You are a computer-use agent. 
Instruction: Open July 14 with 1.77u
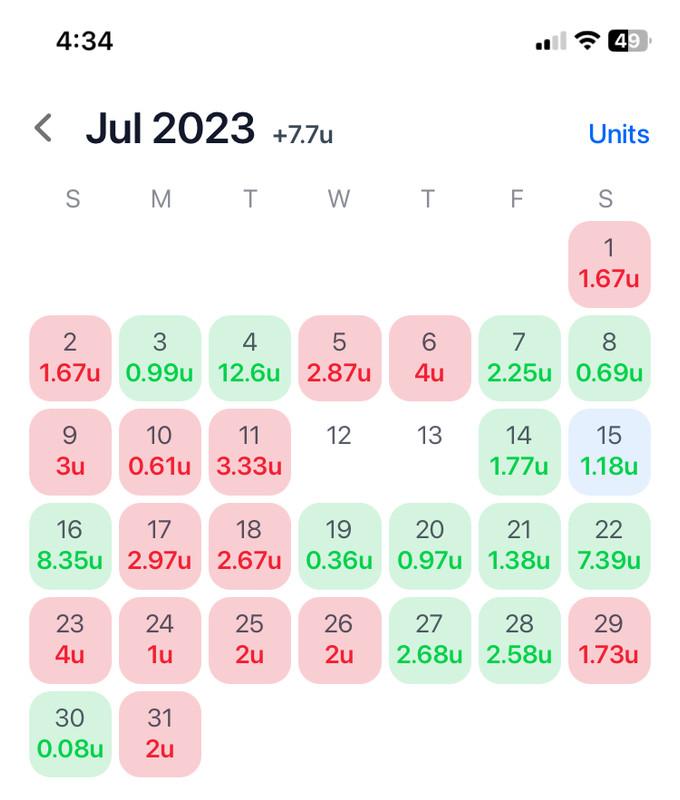[x=519, y=452]
